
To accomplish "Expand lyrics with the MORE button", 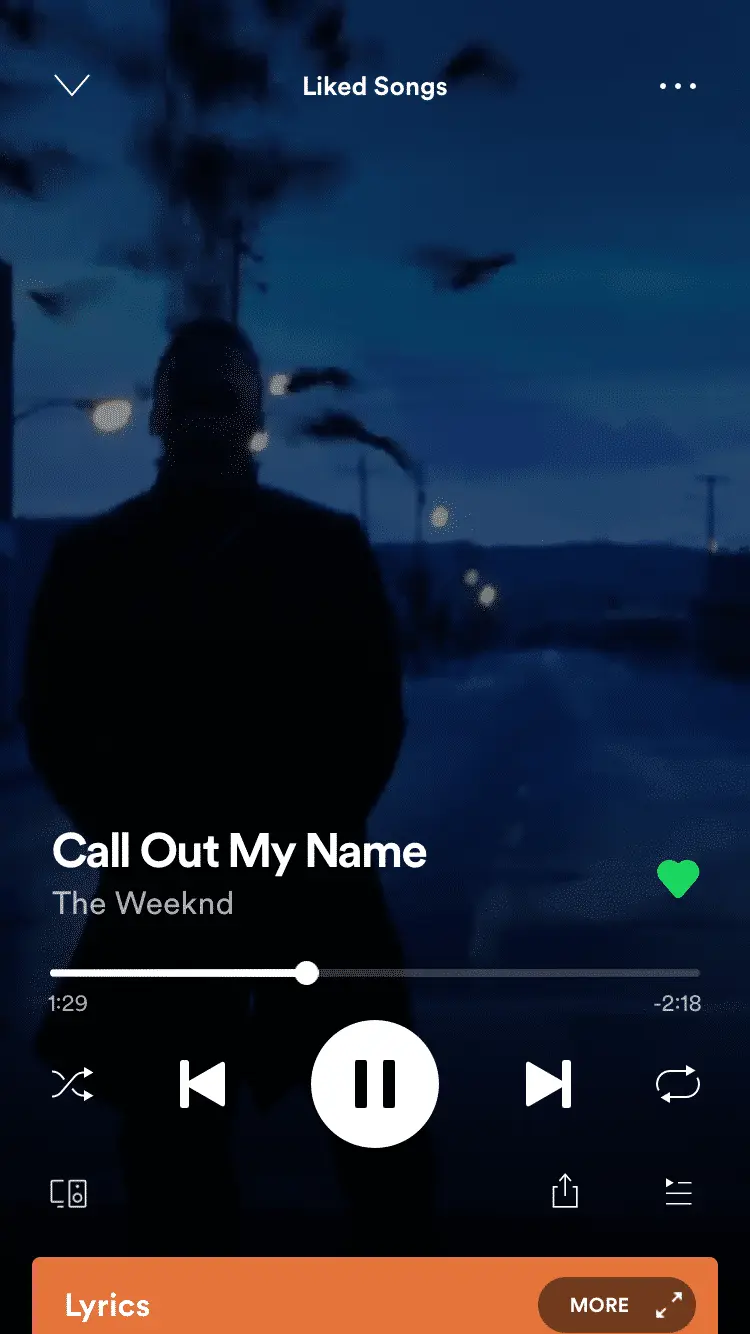I will coord(617,1305).
